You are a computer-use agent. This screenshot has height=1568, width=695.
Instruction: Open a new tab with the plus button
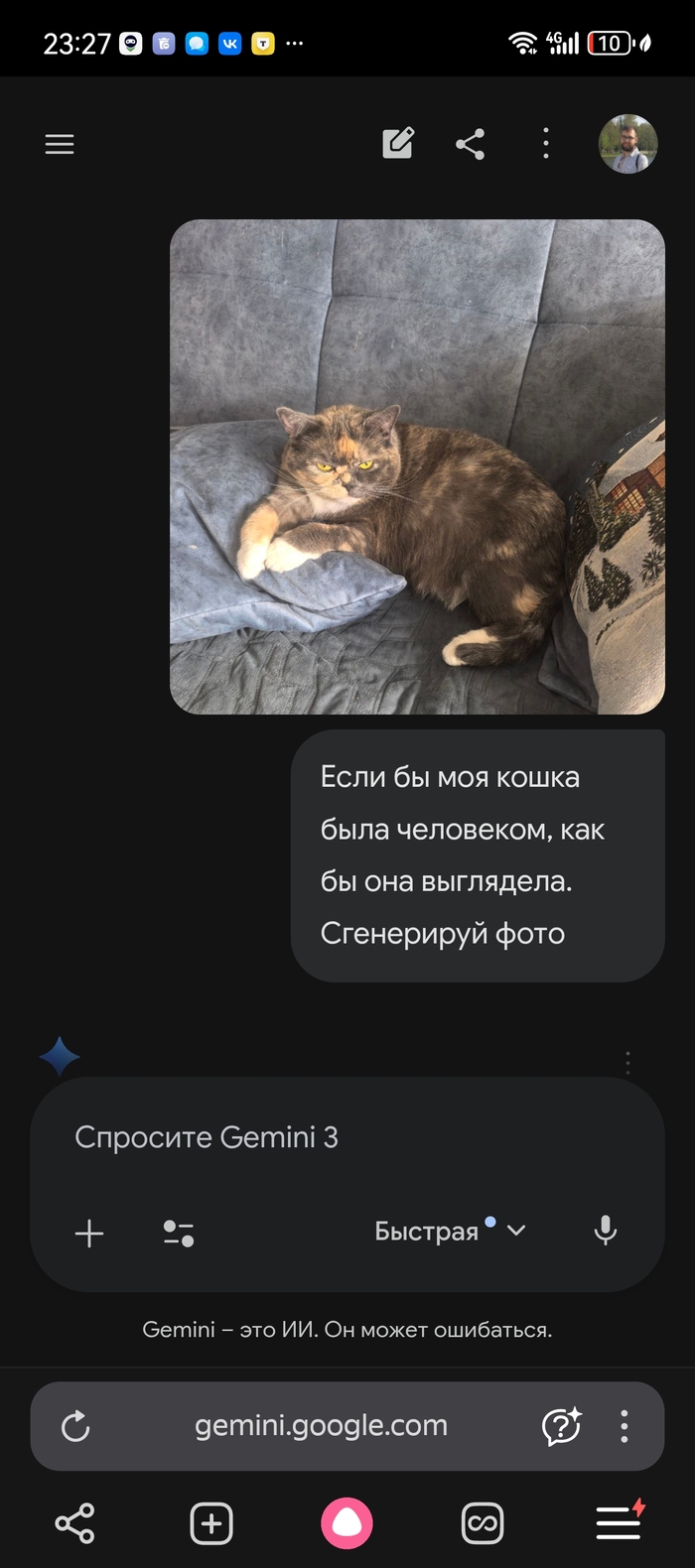tap(211, 1523)
